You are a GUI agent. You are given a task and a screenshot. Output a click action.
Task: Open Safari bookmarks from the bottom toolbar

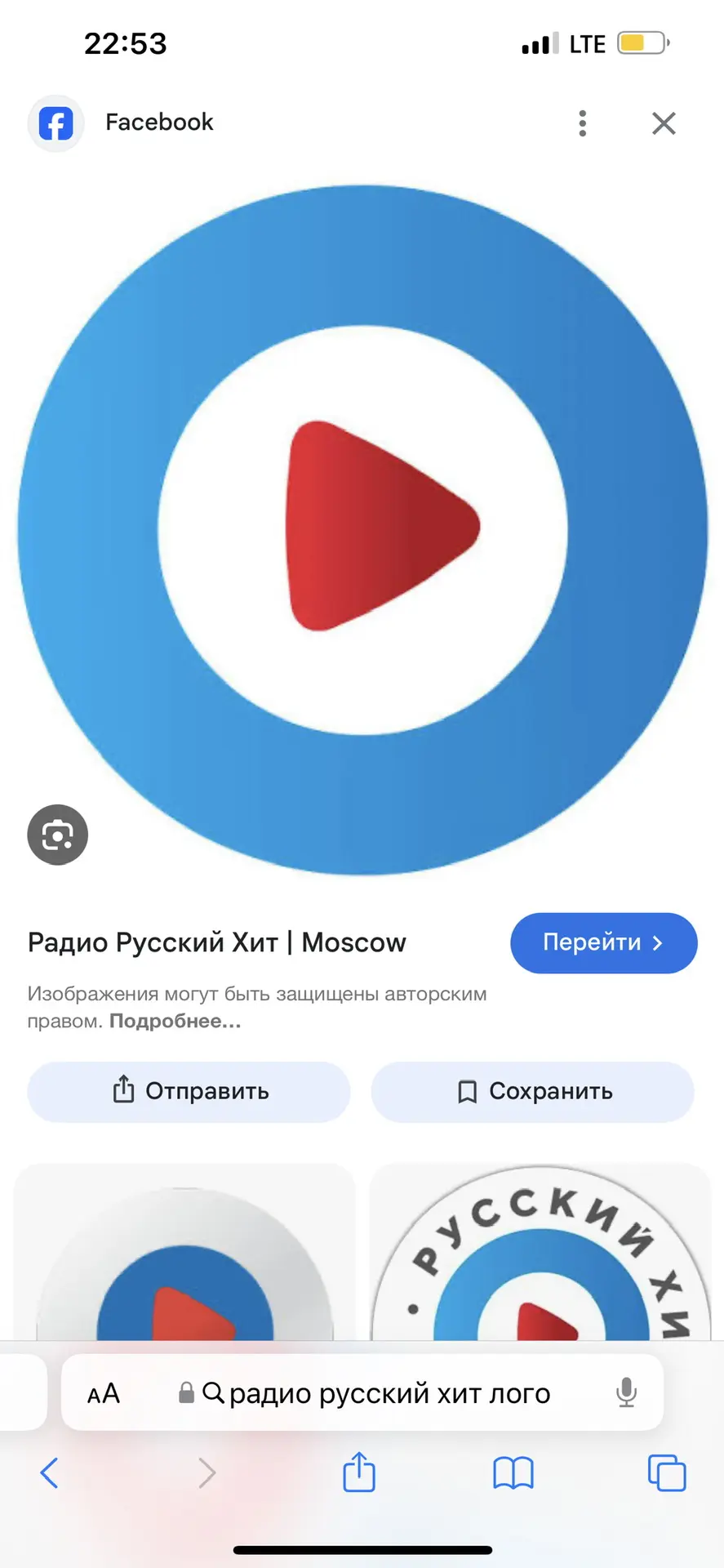(x=513, y=1473)
